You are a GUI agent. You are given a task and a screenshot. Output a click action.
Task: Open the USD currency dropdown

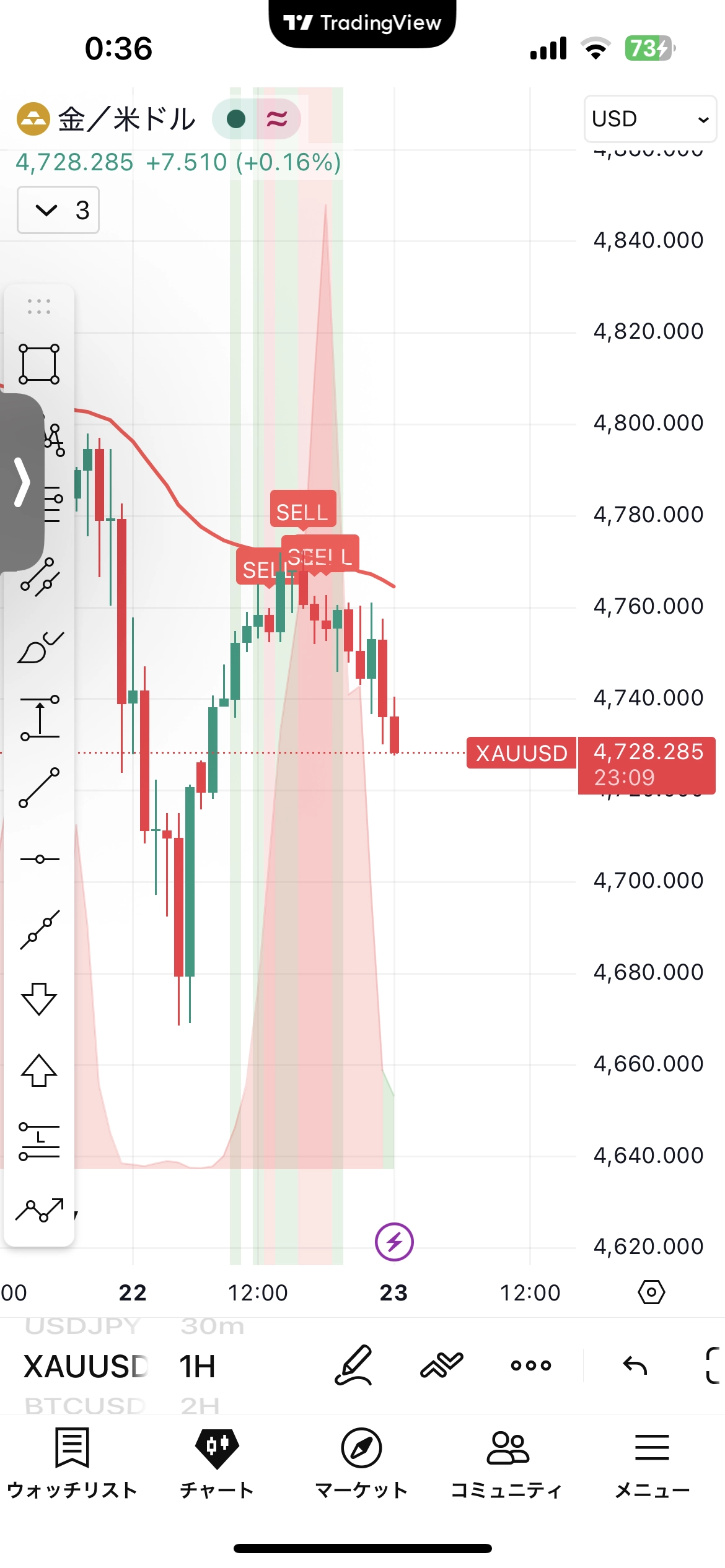pos(649,118)
